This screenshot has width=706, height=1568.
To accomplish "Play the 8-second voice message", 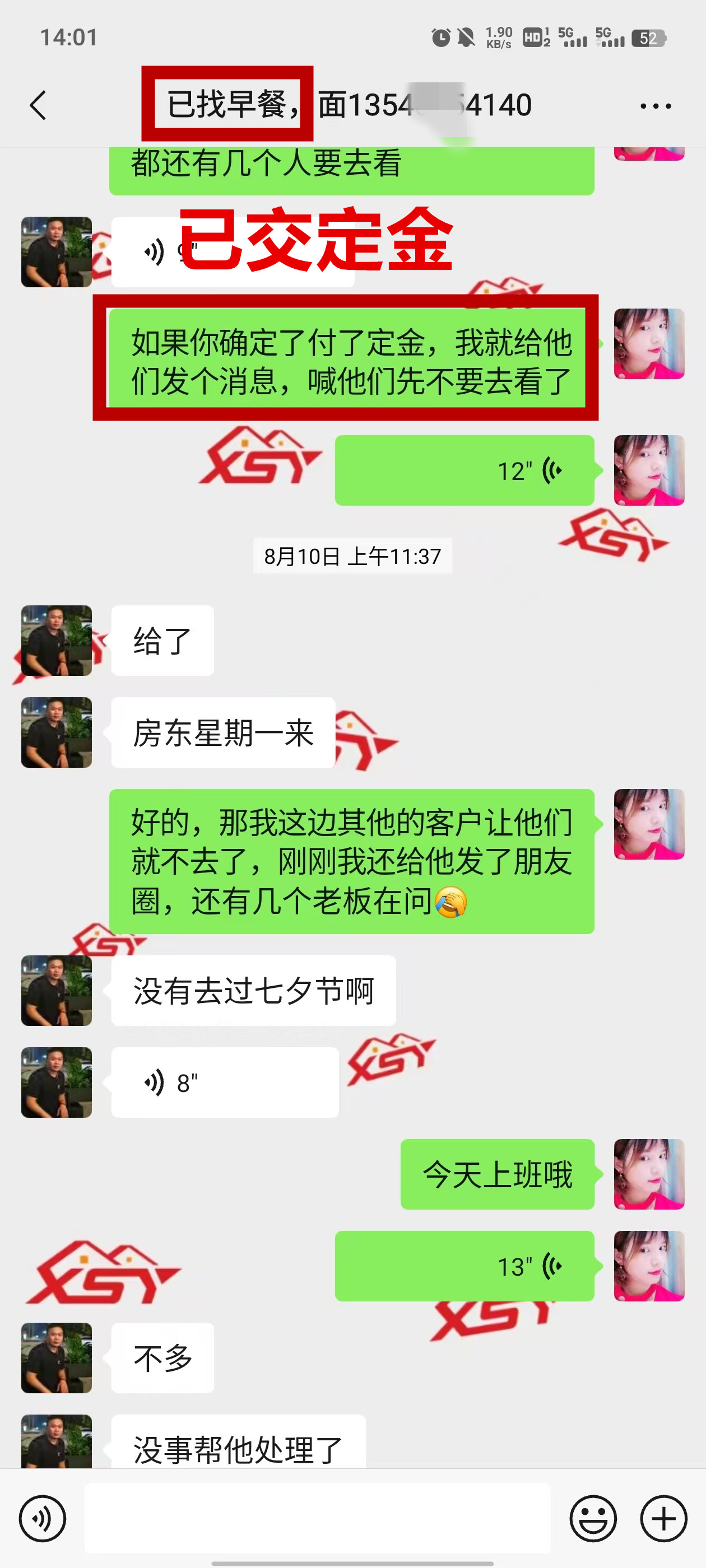I will click(224, 1083).
